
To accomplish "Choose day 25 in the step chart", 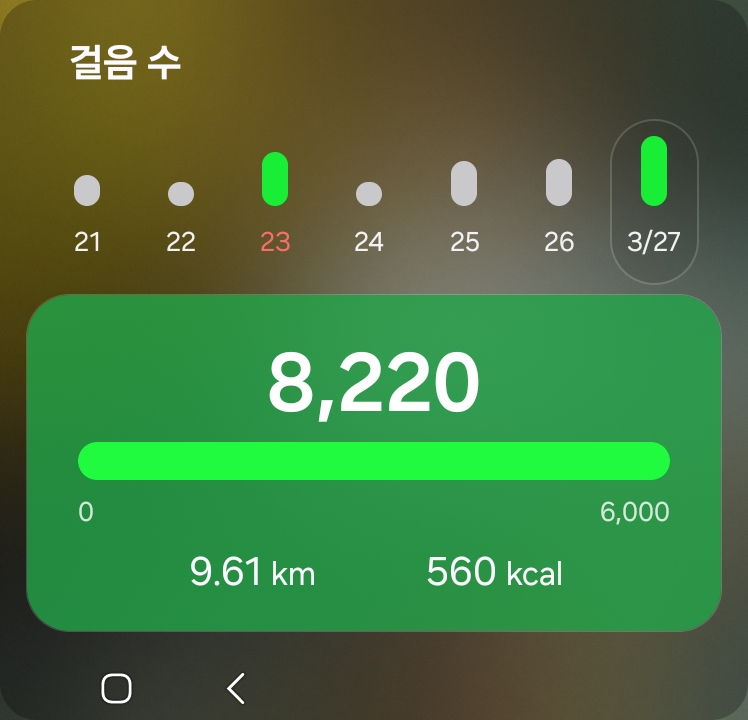I will pyautogui.click(x=464, y=203).
